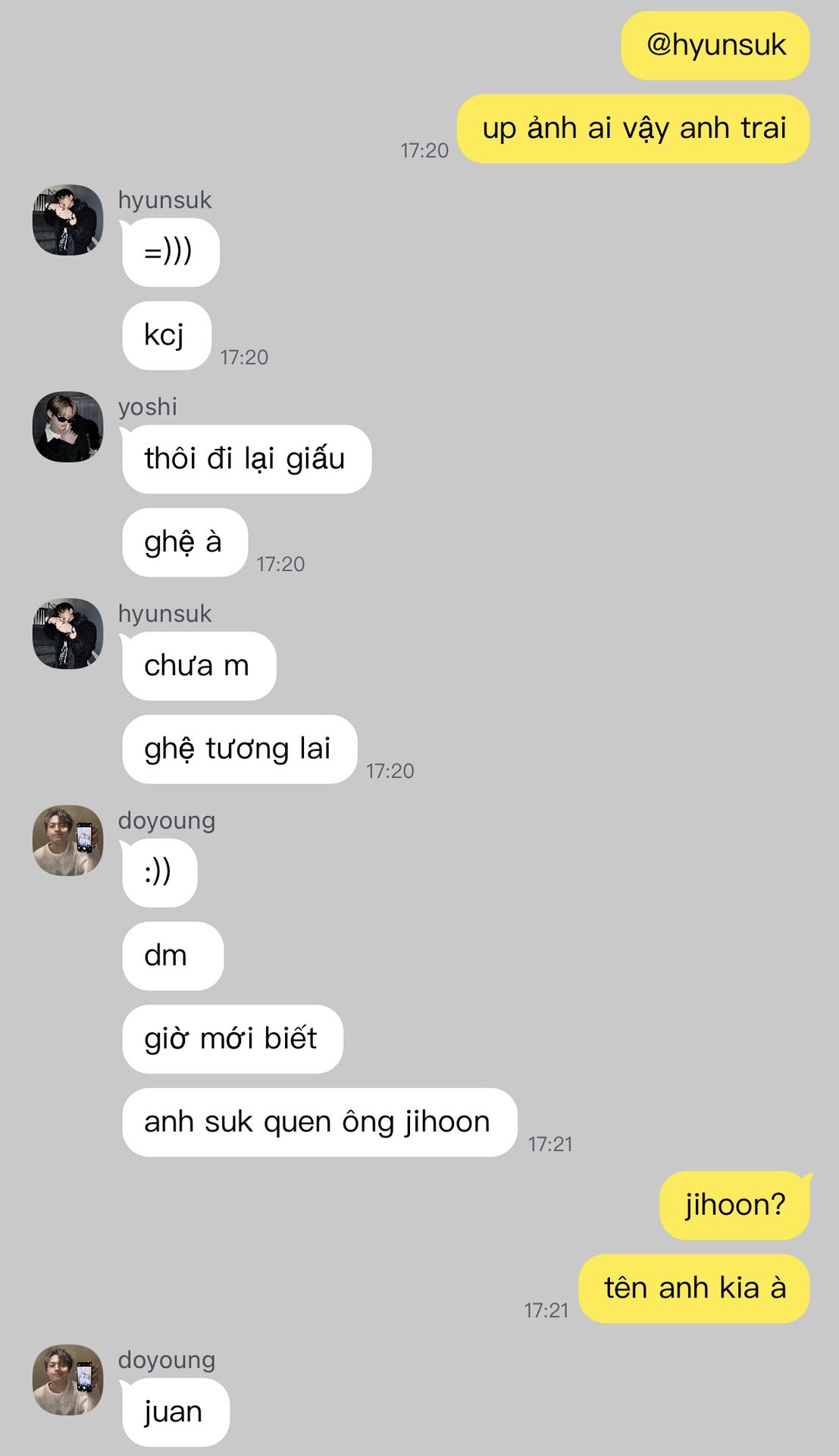Open yoshi's profile picture

point(67,427)
